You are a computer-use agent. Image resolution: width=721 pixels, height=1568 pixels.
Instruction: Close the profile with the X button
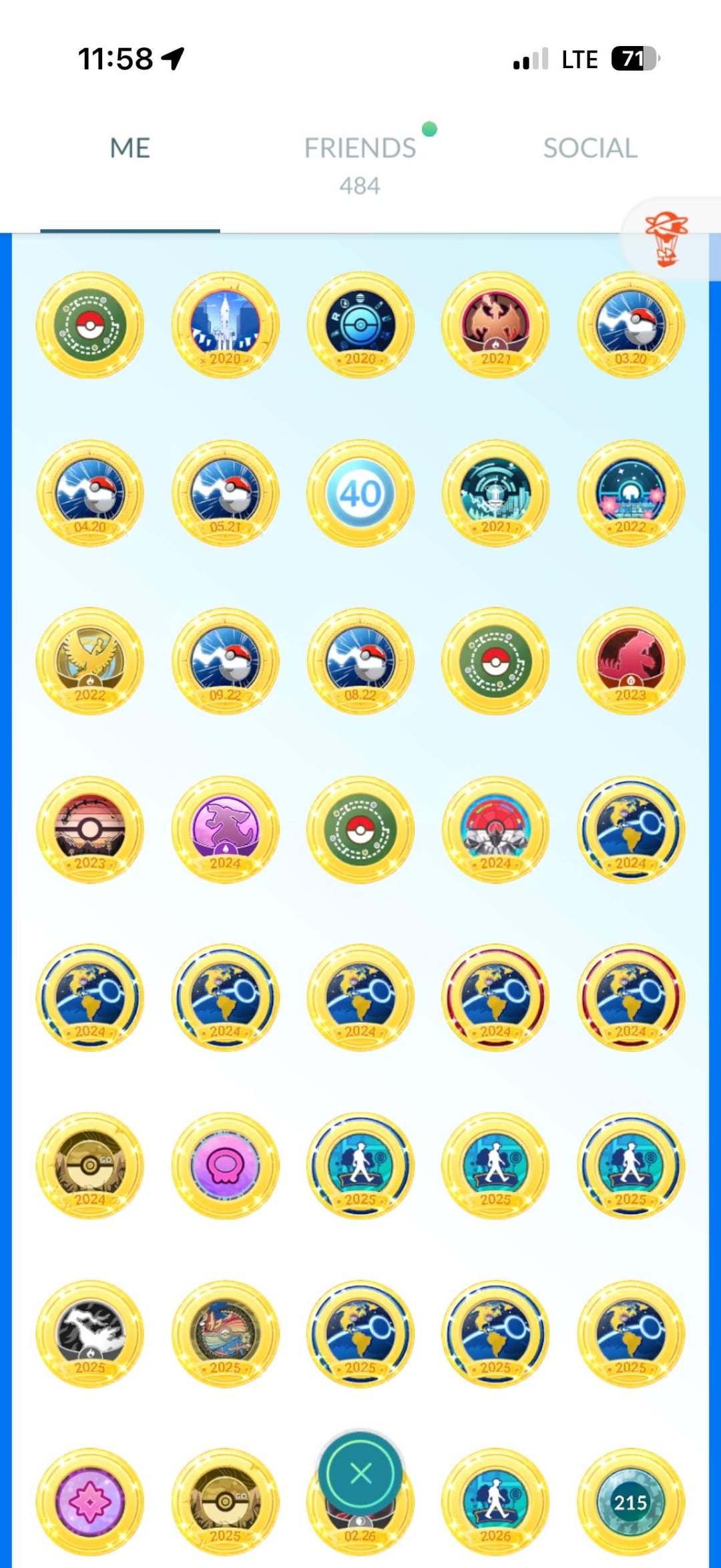click(x=360, y=1473)
